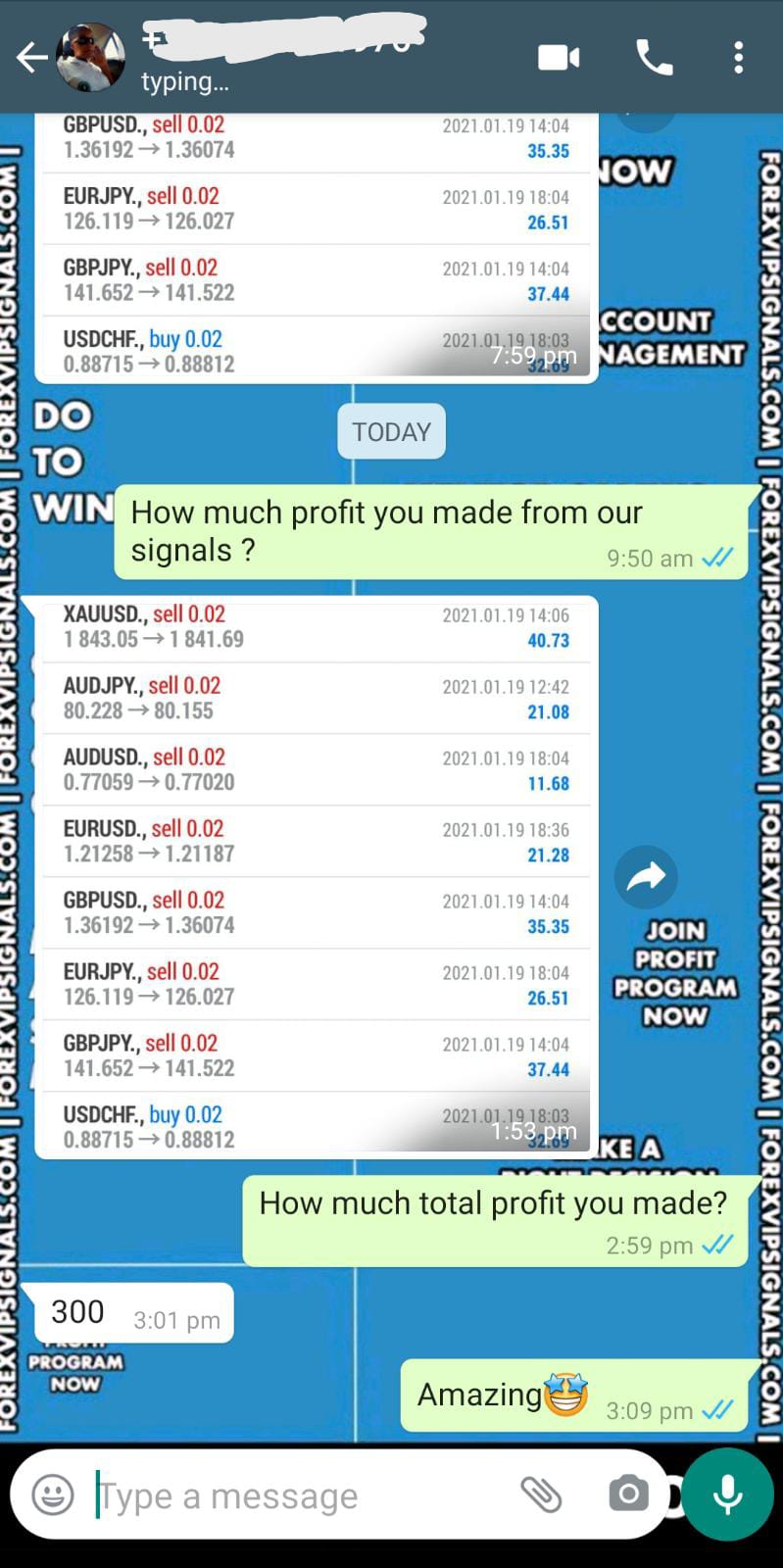Start a voice call
Screen dimensions: 783x1568
coord(654,58)
